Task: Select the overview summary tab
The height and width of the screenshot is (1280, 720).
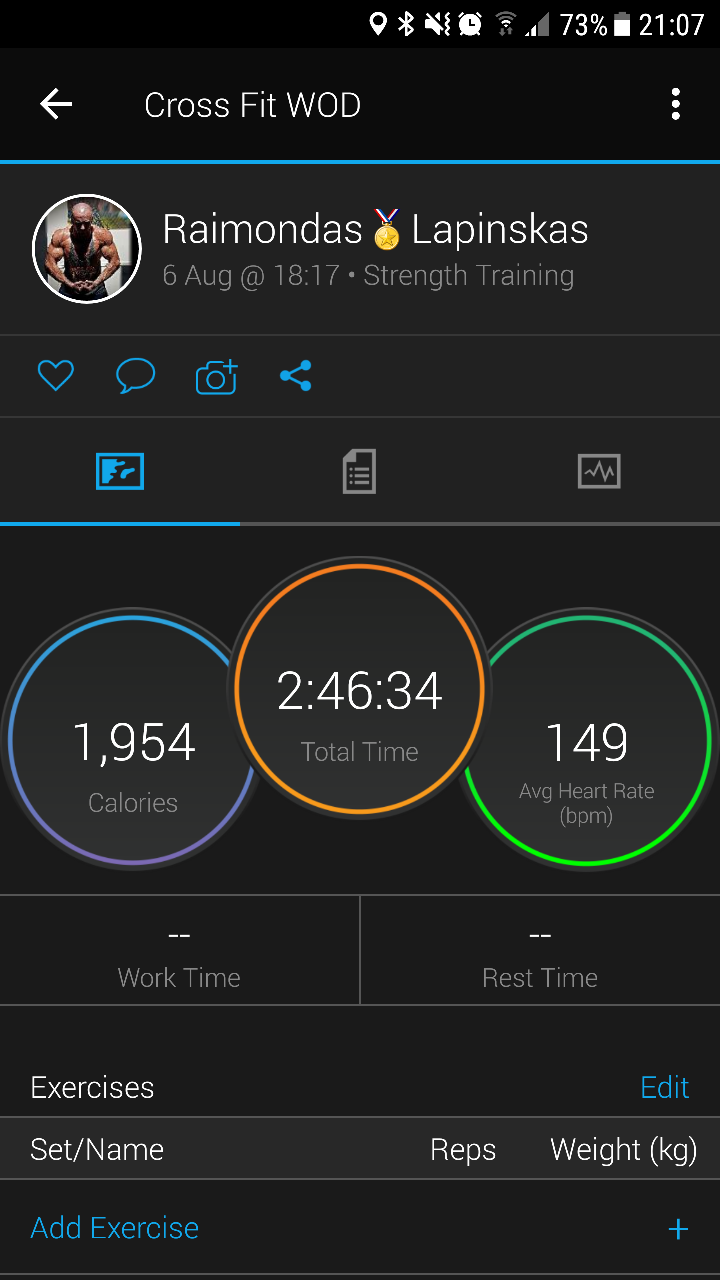Action: (120, 471)
